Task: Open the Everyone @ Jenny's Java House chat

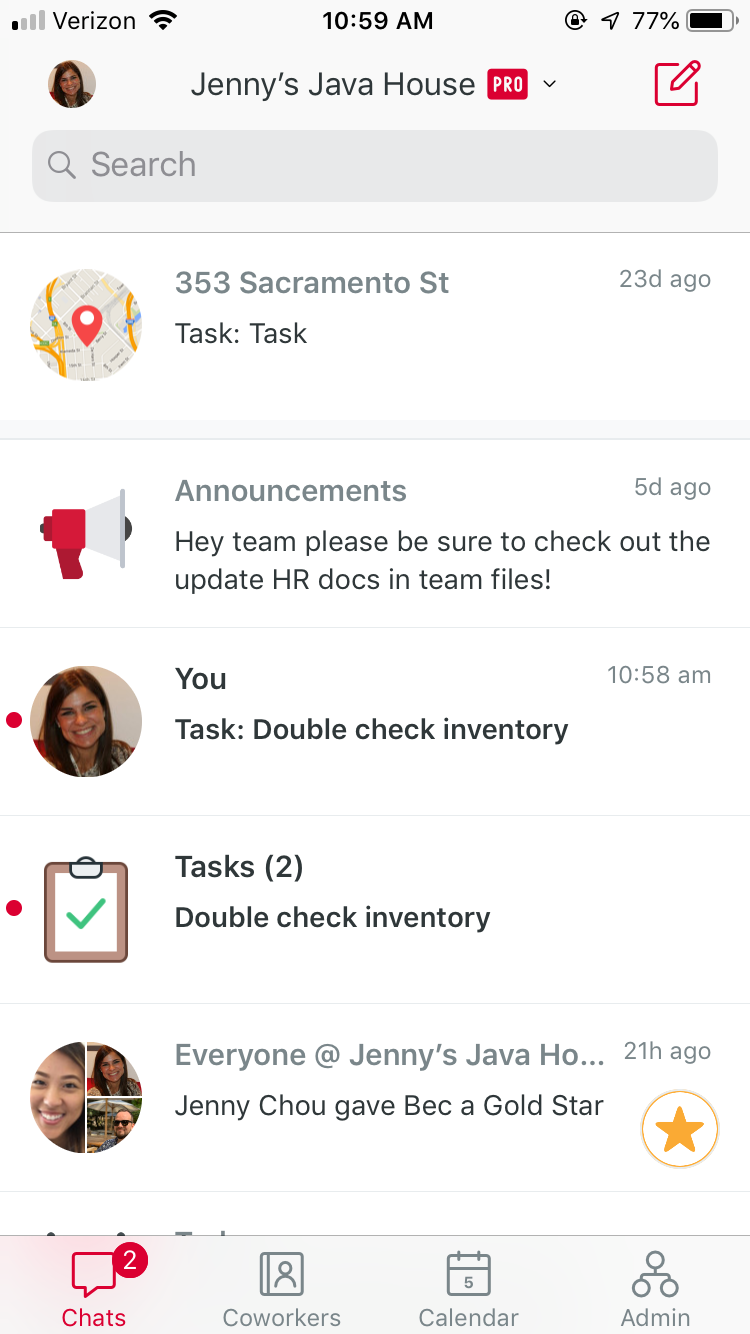Action: click(375, 1098)
